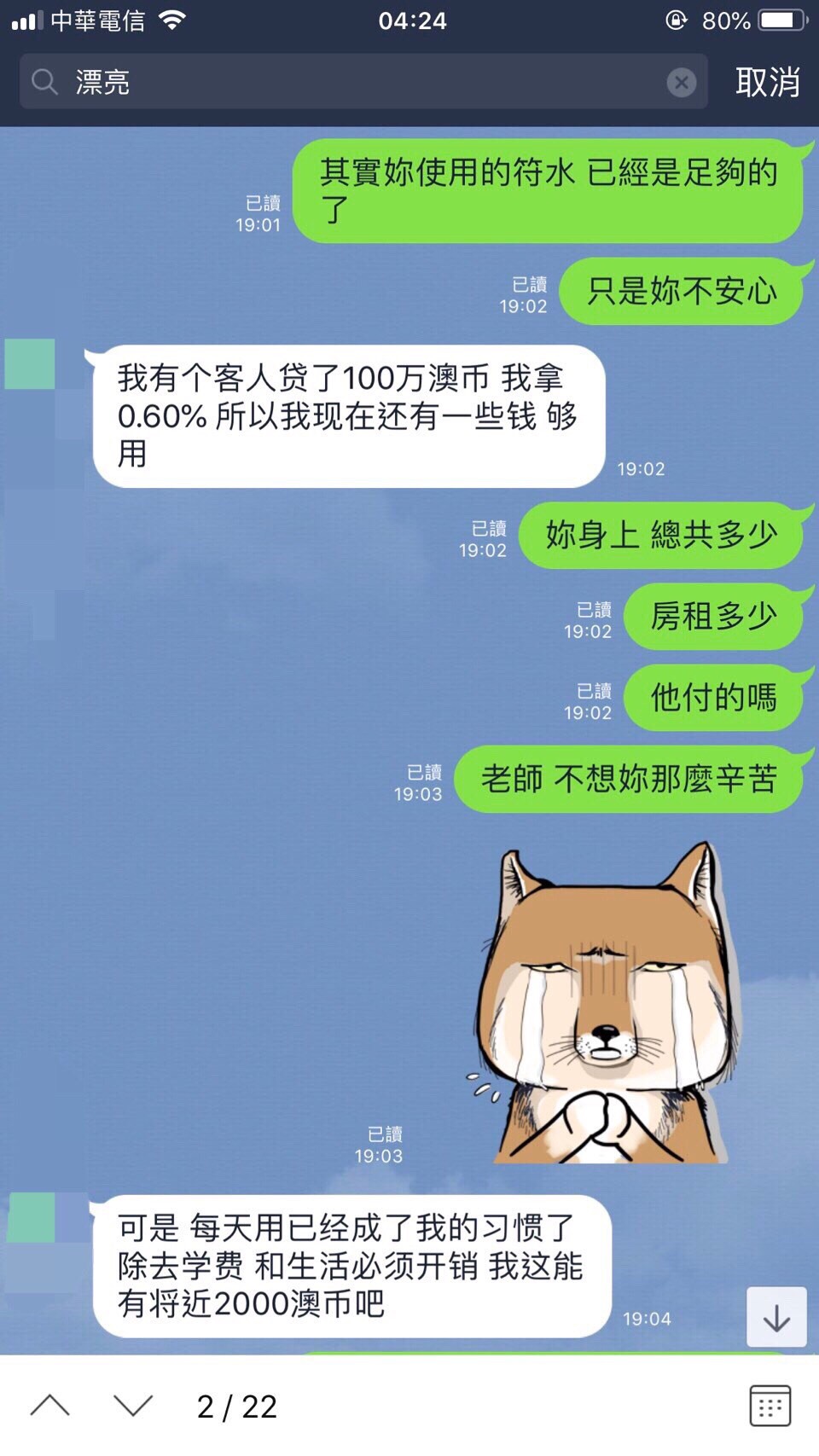
Task: Cancel the search with 取消
Action: click(767, 83)
